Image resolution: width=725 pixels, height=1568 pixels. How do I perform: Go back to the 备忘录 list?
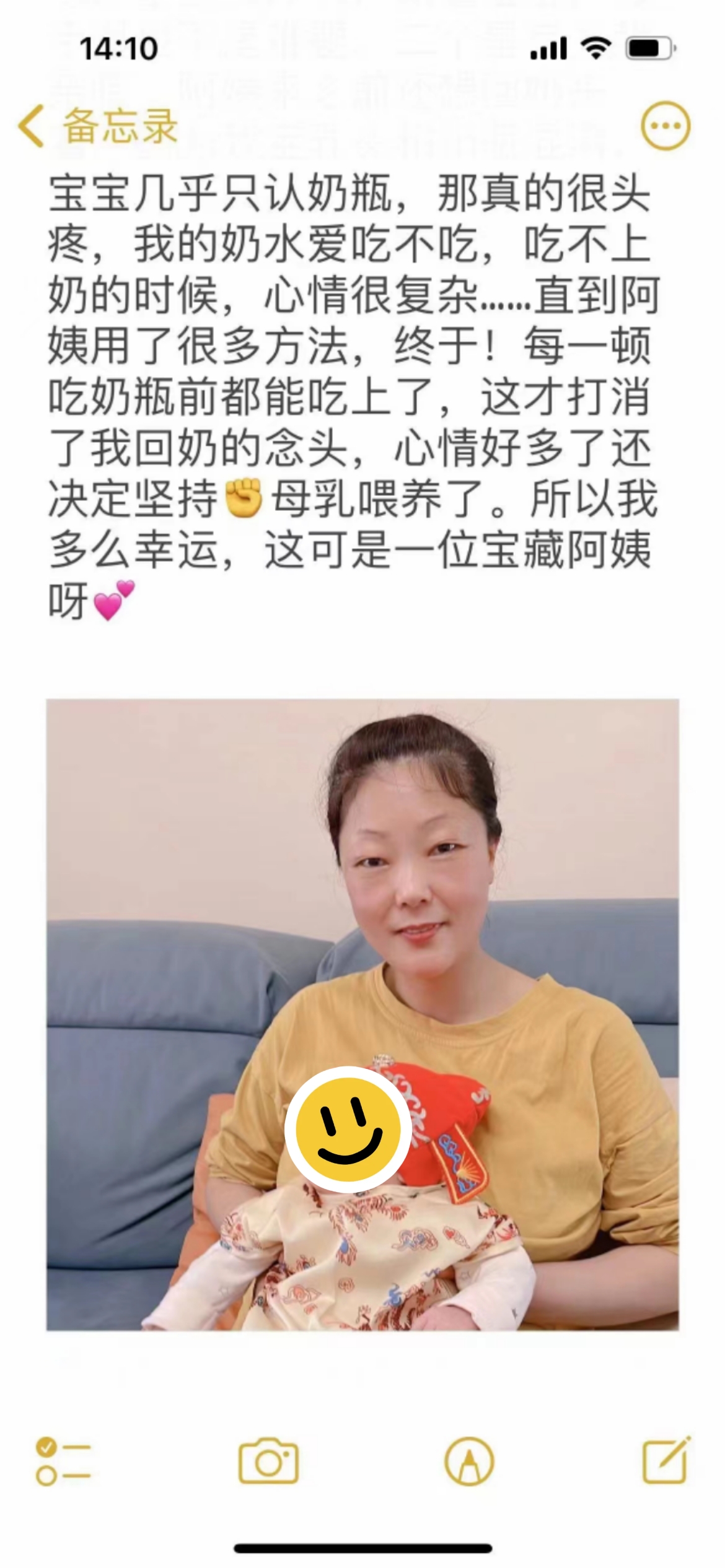click(x=99, y=126)
